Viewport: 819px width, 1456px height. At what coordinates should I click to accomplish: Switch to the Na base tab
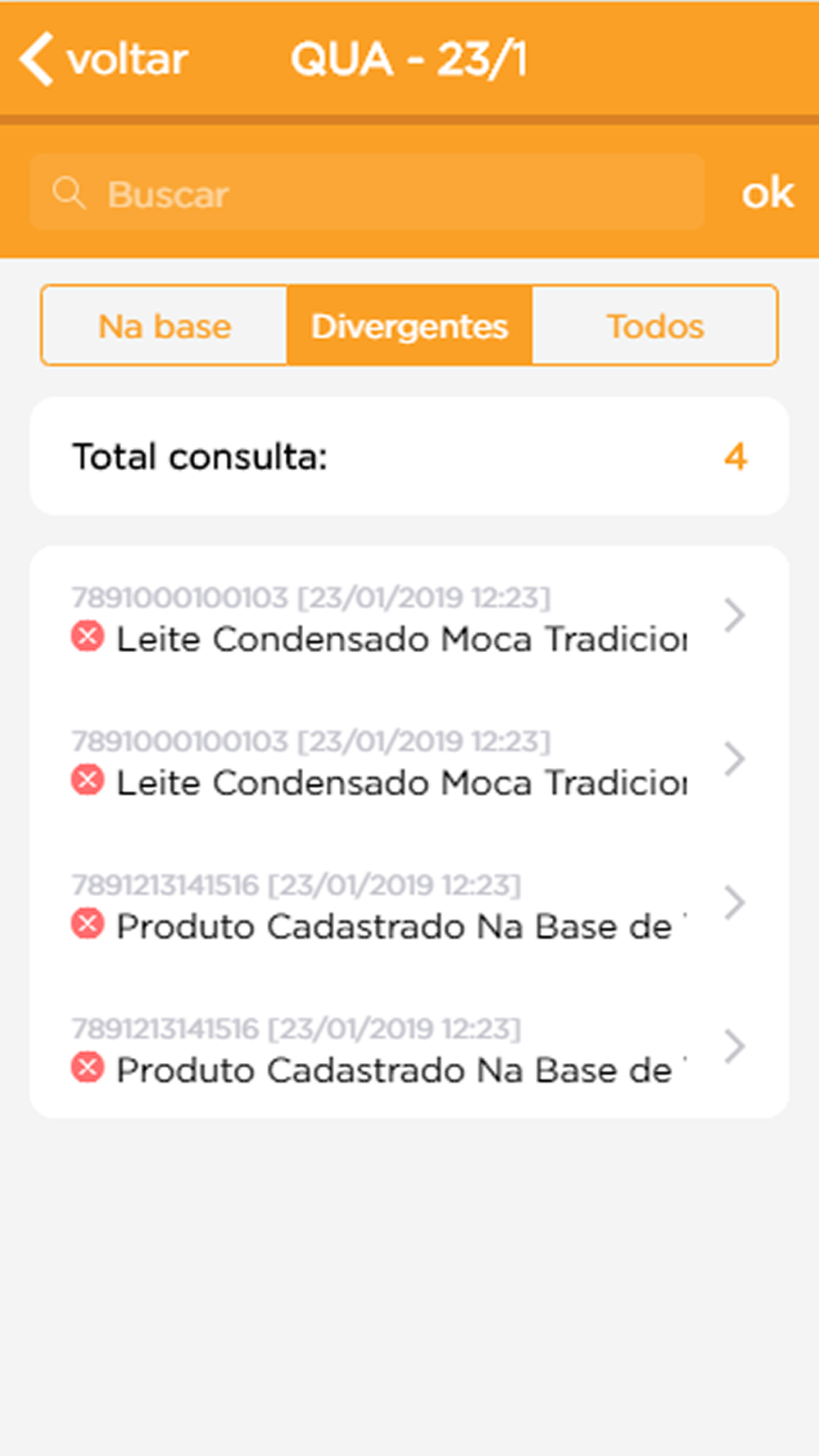pos(165,325)
